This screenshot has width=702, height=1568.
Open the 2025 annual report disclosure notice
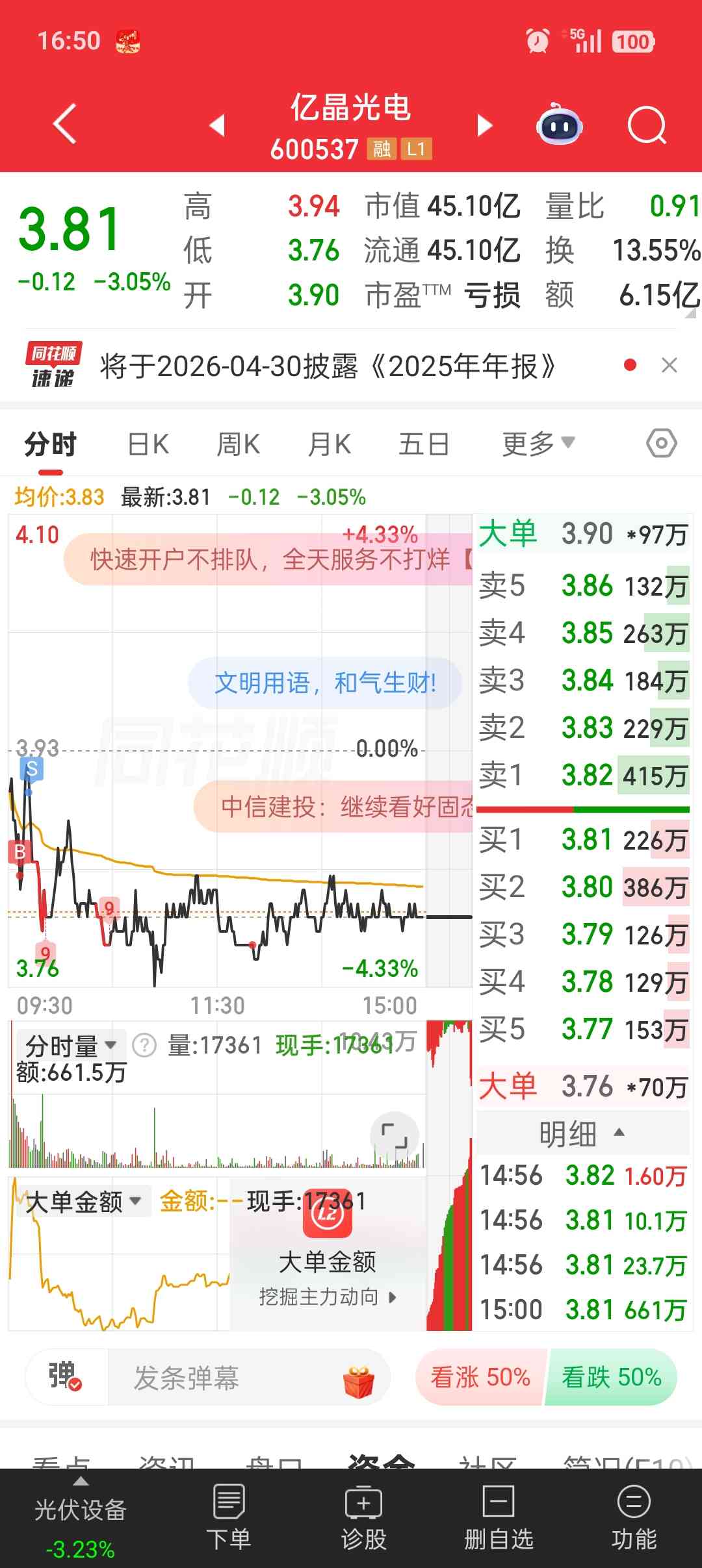pyautogui.click(x=327, y=366)
